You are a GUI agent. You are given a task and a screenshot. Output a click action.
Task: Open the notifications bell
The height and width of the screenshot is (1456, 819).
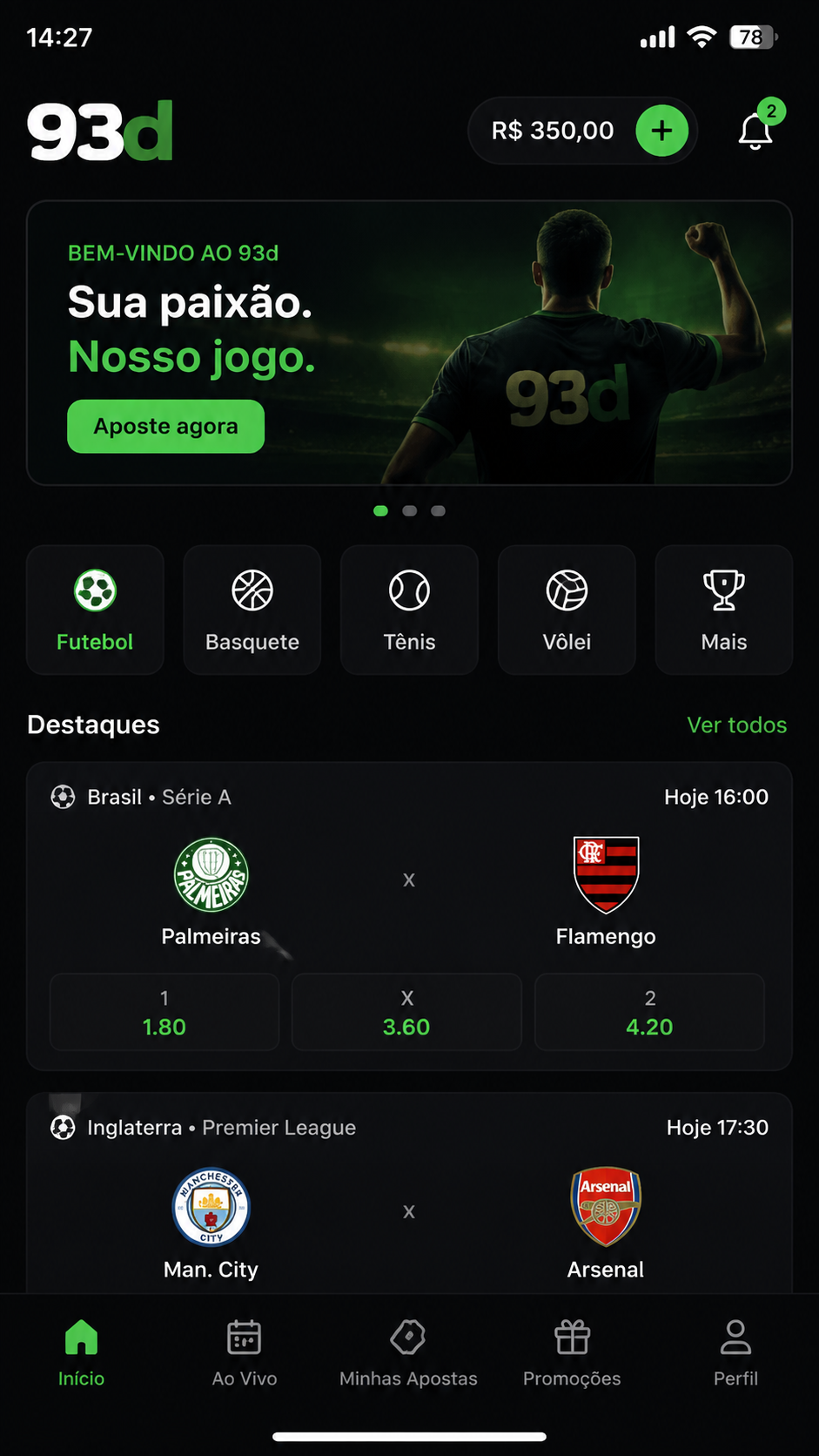pos(755,131)
